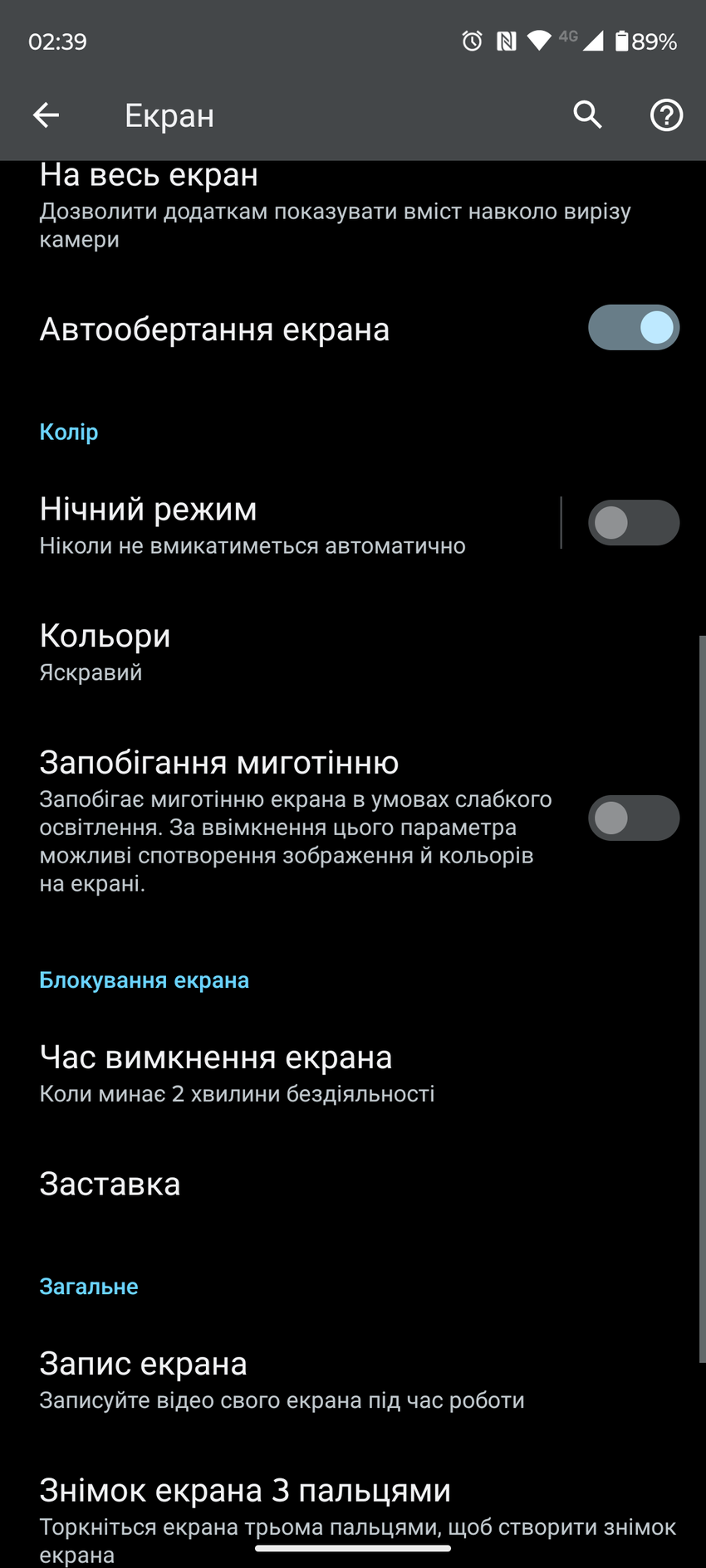
Task: Disable Автообертання екрана
Action: point(633,328)
